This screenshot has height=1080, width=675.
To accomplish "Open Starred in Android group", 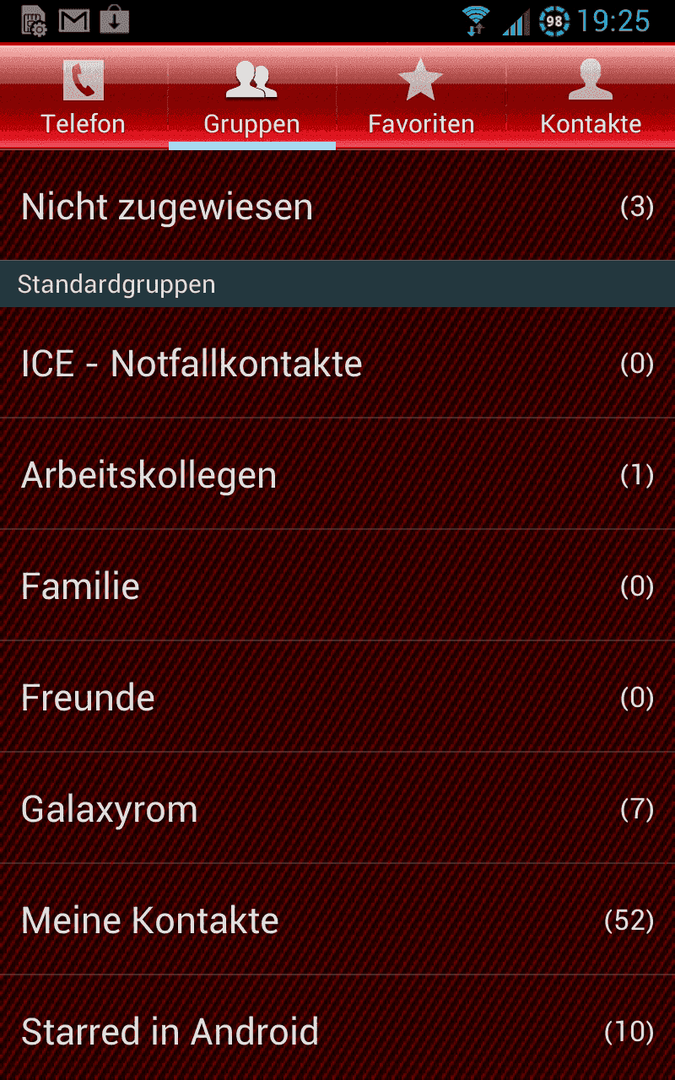I will tap(338, 1028).
